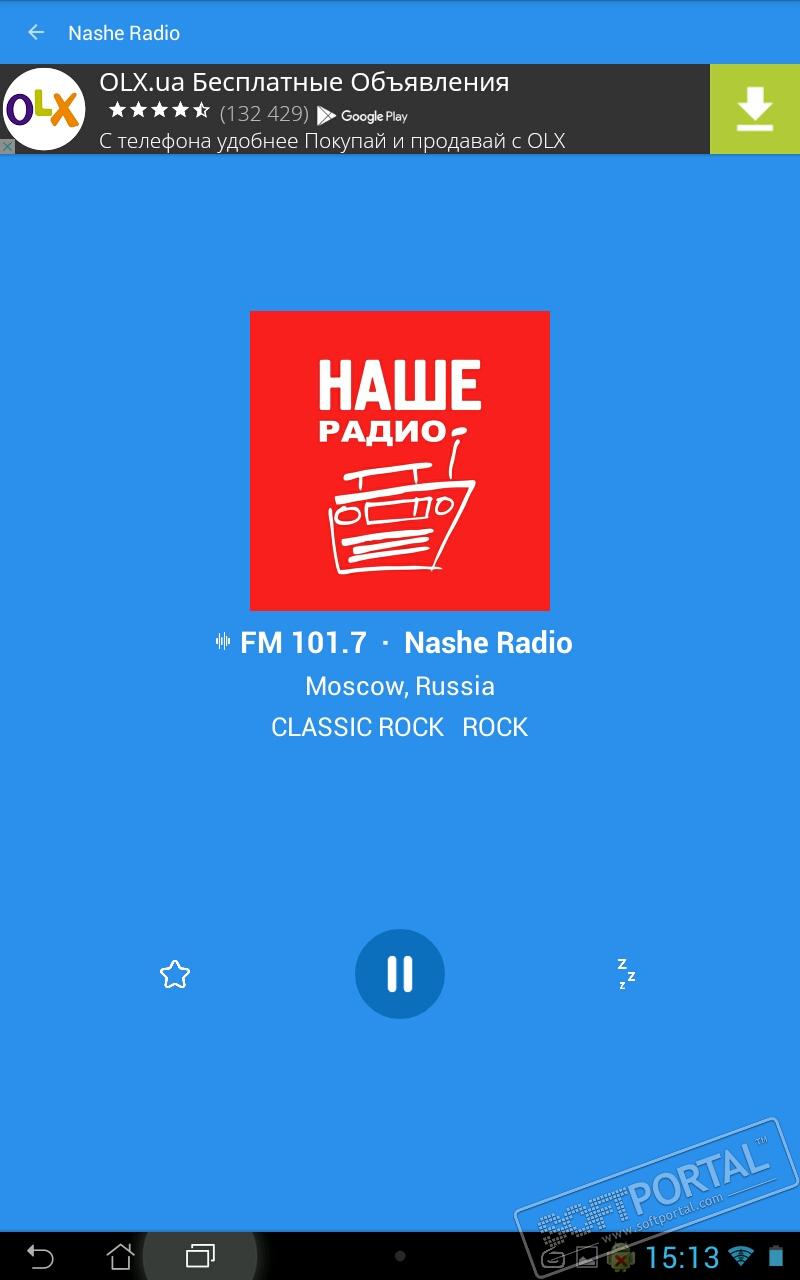Open the ad info icon

point(7,146)
